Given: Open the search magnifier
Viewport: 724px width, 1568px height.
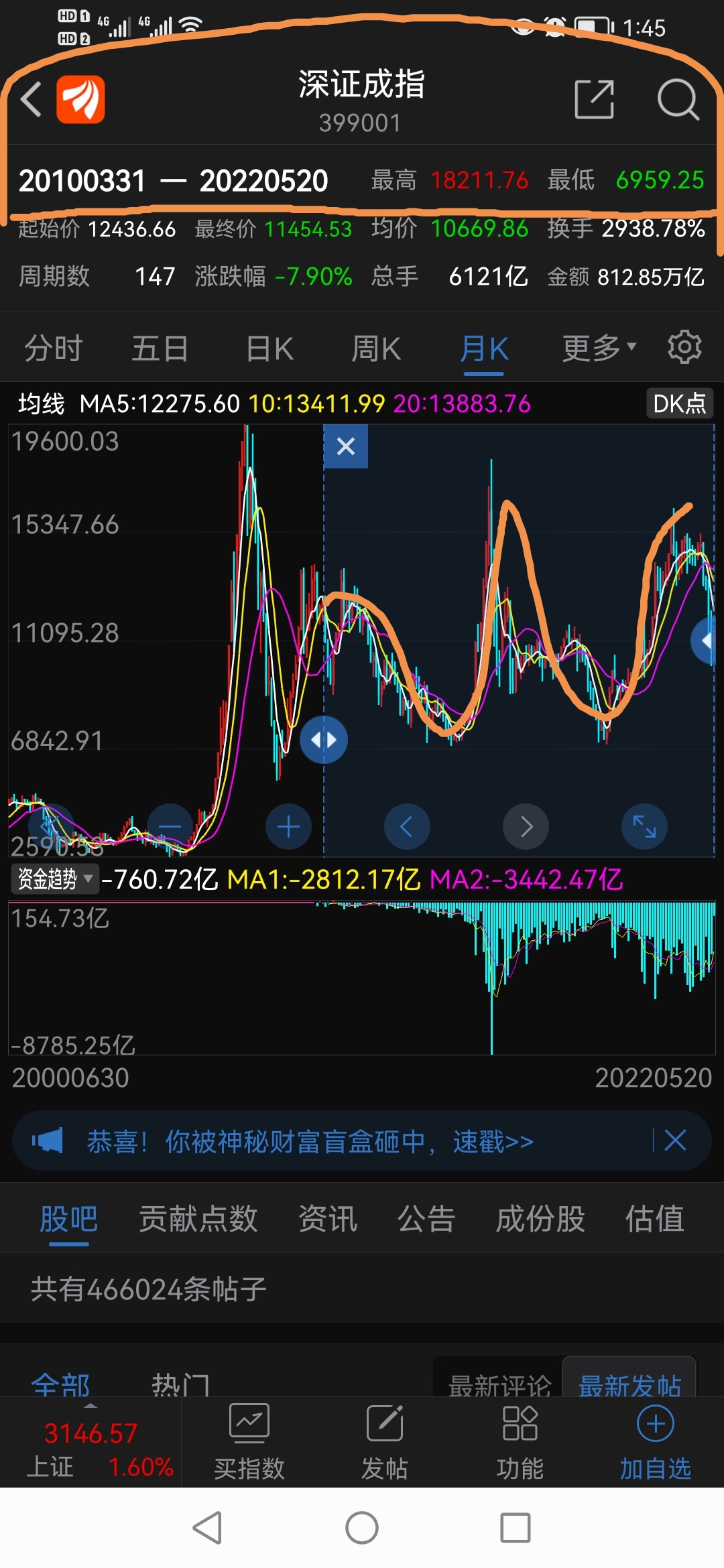Looking at the screenshot, I should [x=678, y=99].
